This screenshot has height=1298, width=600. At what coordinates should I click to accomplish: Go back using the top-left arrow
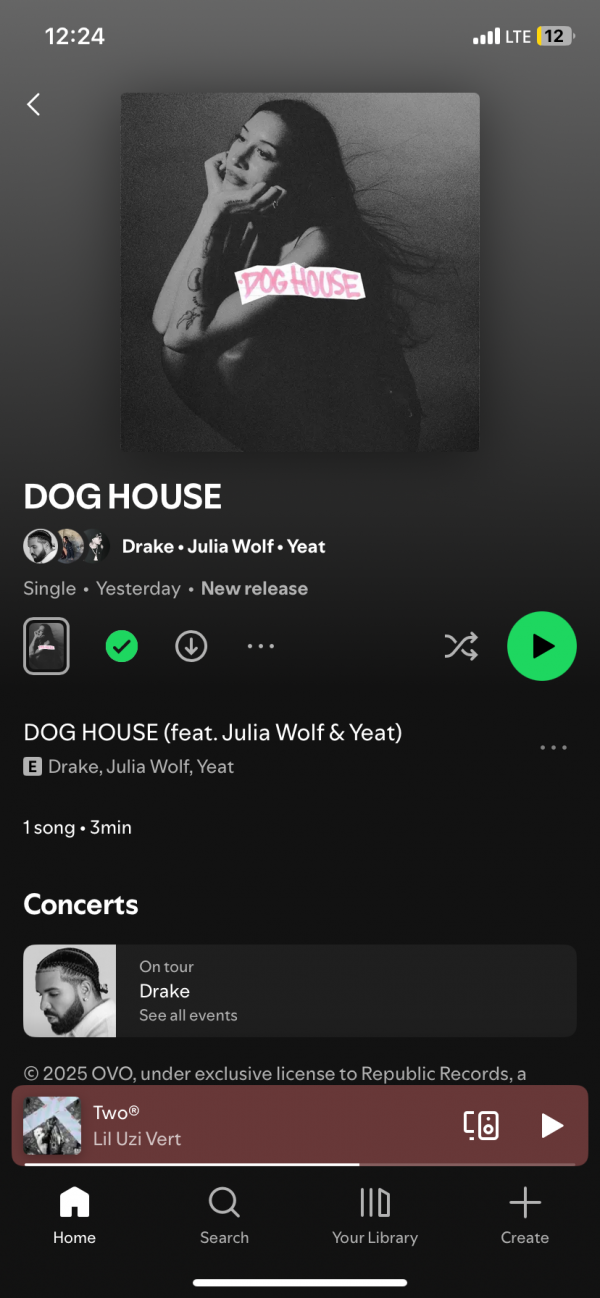coord(34,104)
